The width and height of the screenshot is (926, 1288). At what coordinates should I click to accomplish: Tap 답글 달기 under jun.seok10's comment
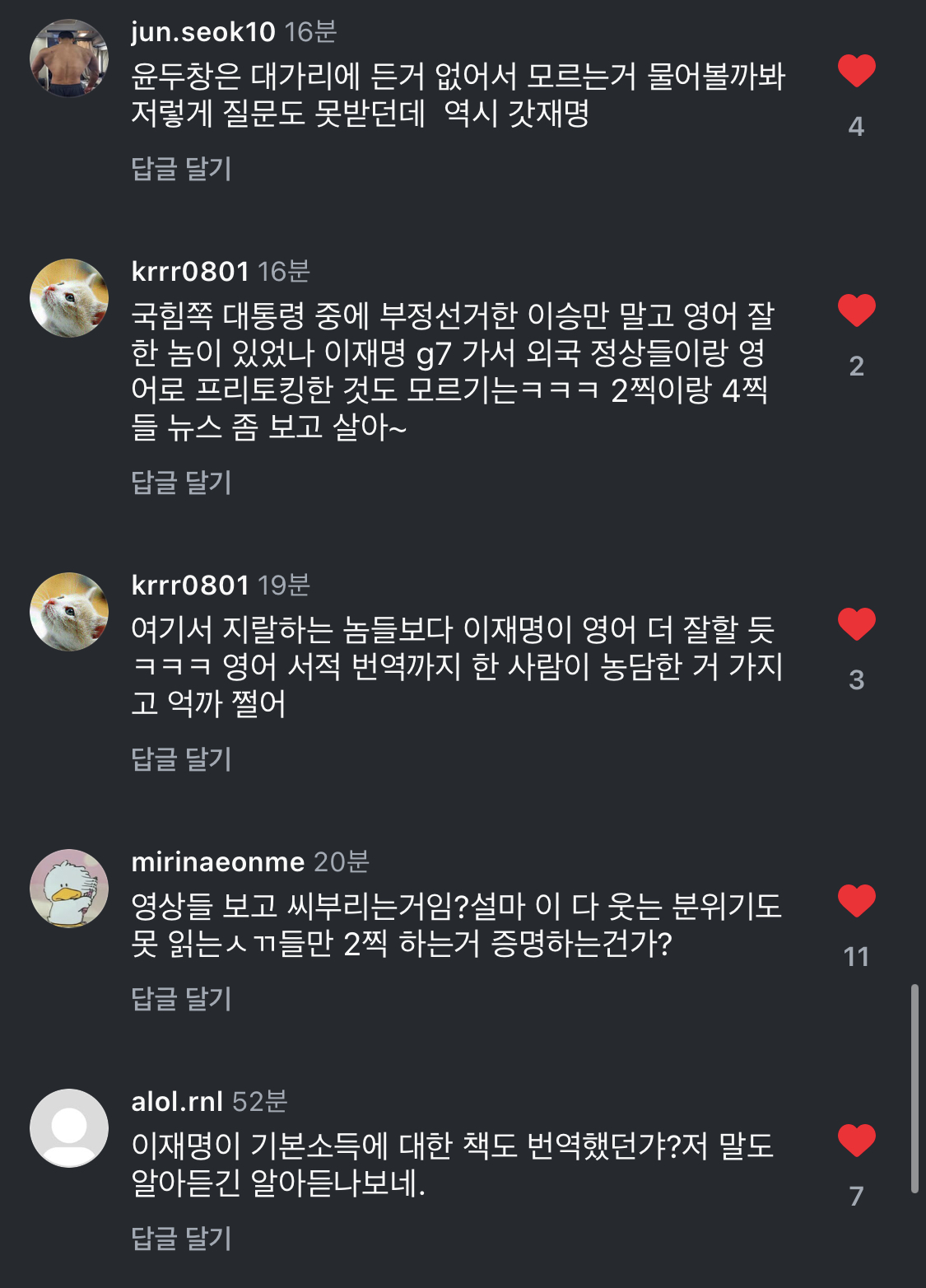(x=181, y=170)
